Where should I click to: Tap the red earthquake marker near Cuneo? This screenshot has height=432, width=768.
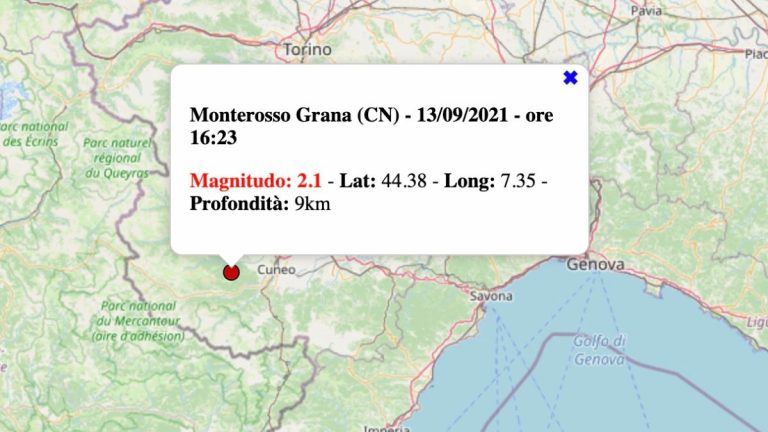tap(231, 271)
